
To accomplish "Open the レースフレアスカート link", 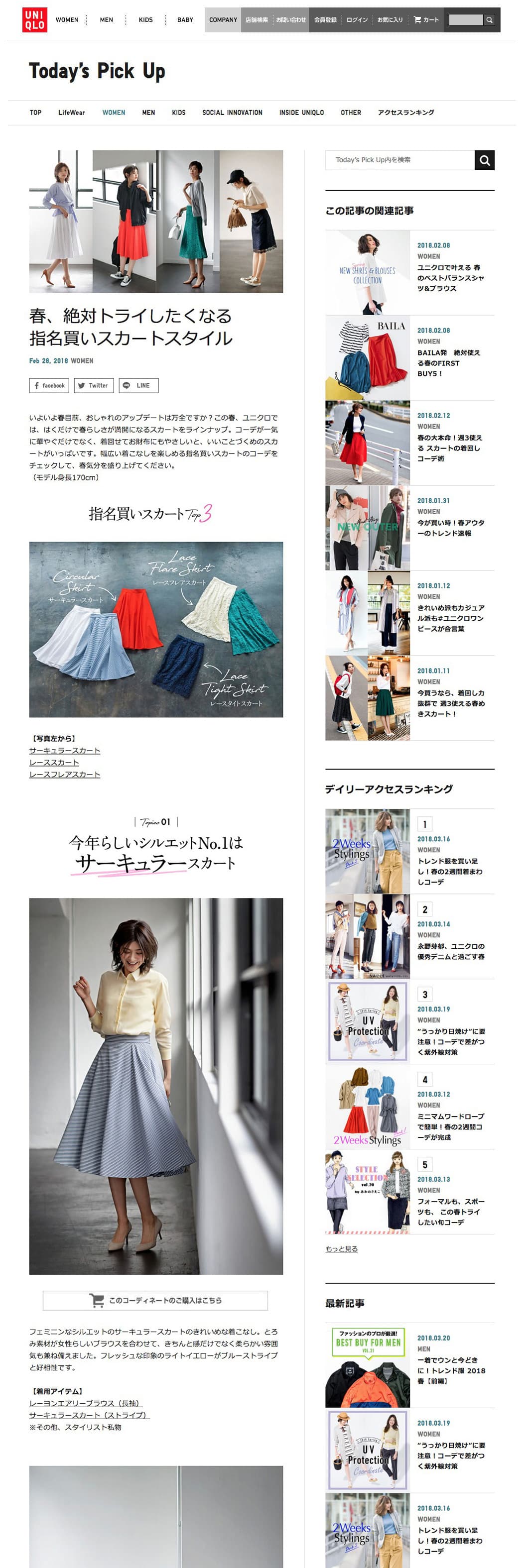I will point(65,774).
